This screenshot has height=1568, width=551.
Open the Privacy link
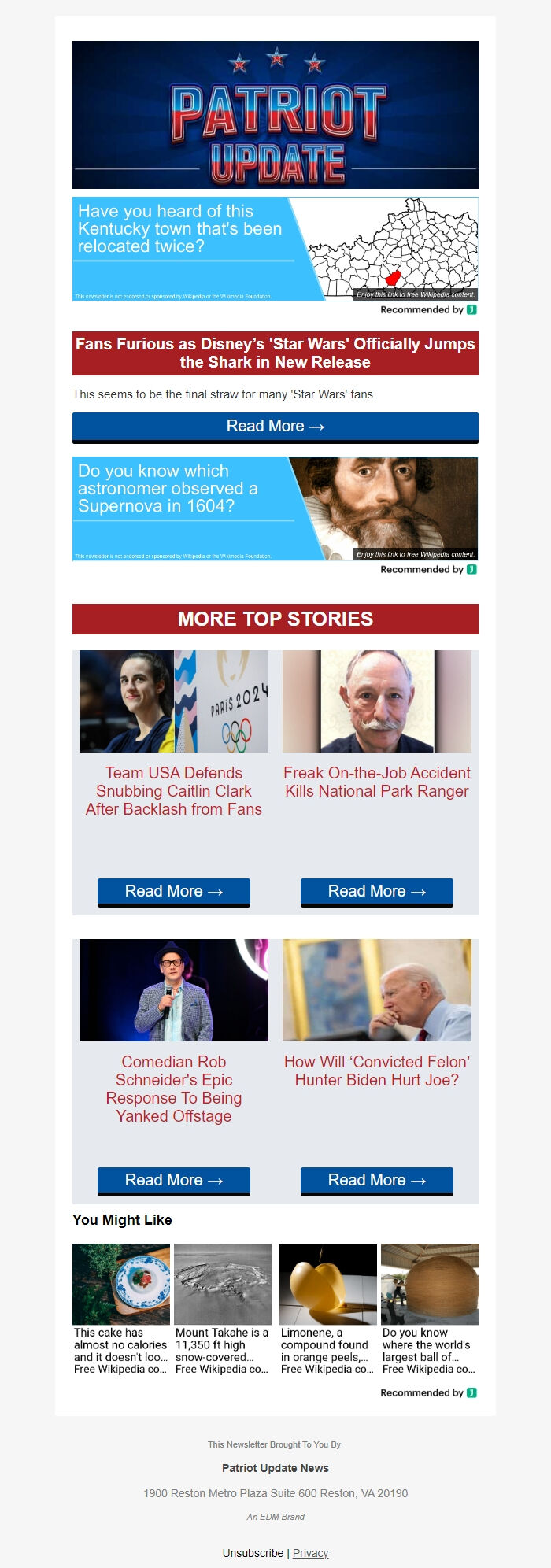click(310, 1553)
